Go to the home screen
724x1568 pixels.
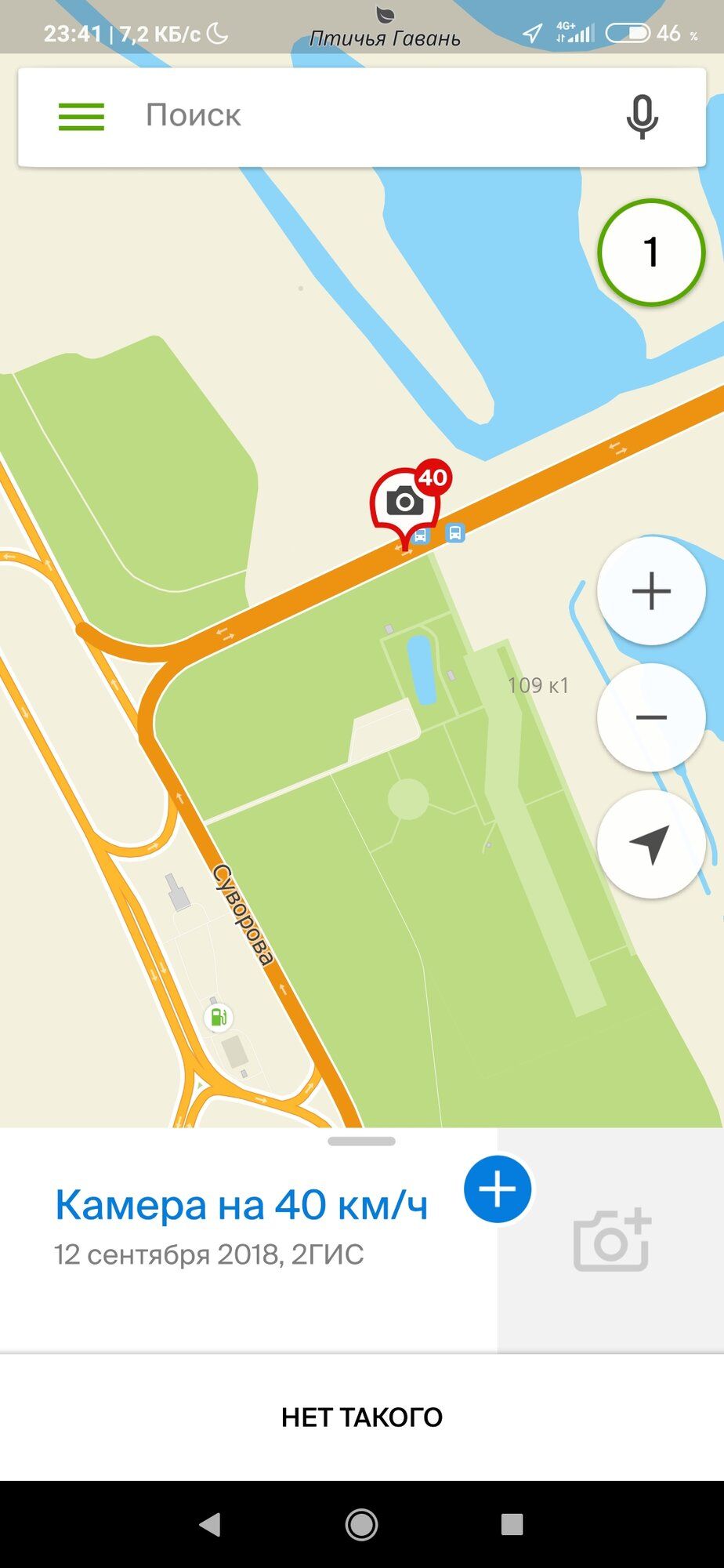coord(362,1524)
